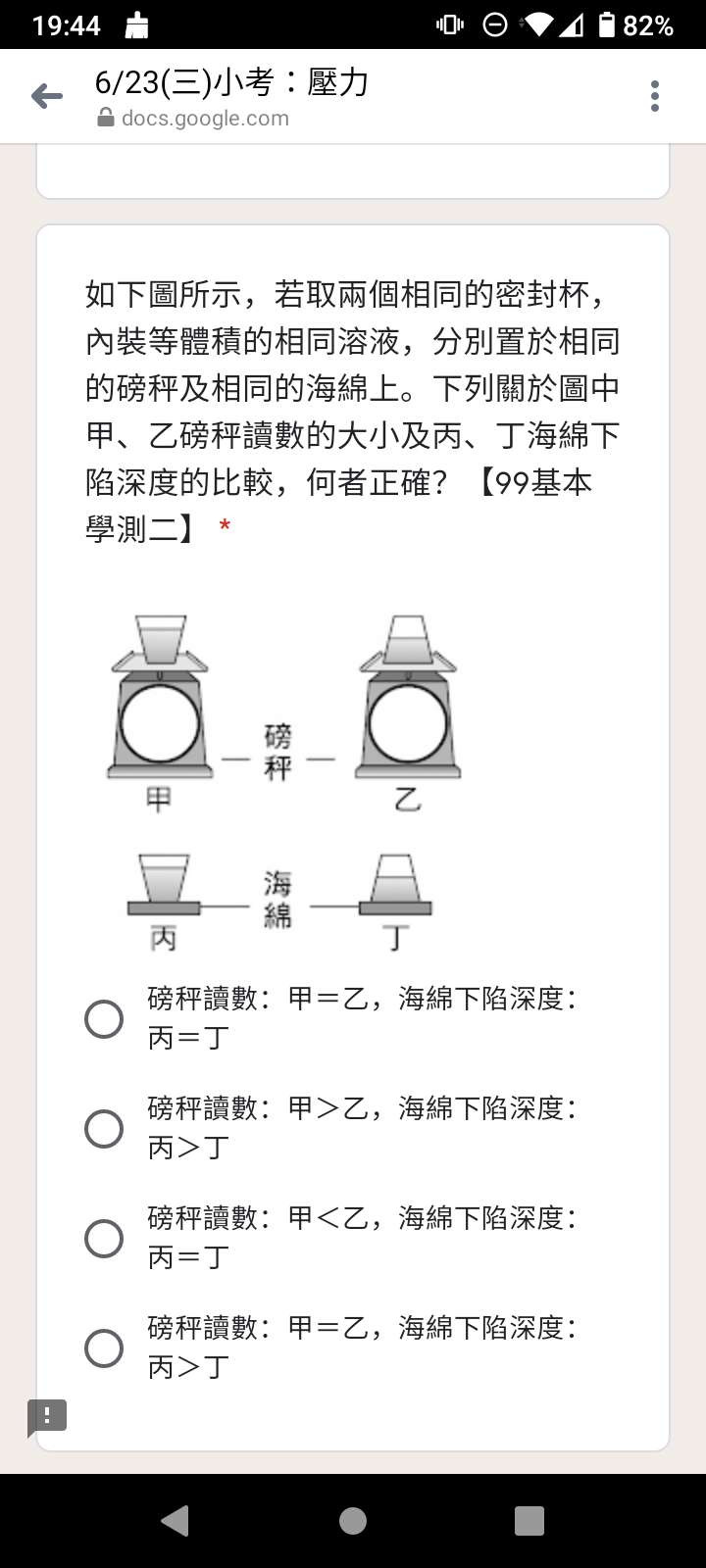Open recent apps from navigation bar
This screenshot has width=706, height=1568.
(x=529, y=1521)
